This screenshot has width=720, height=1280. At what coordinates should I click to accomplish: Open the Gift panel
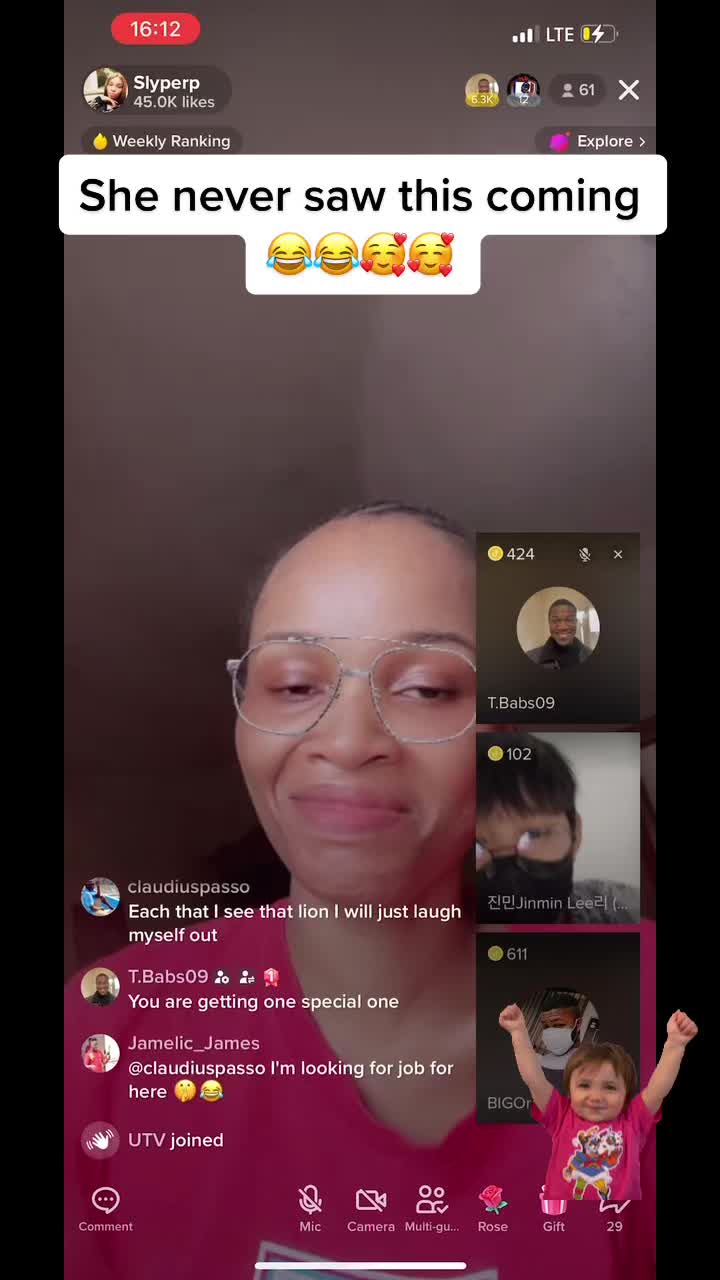(554, 1209)
